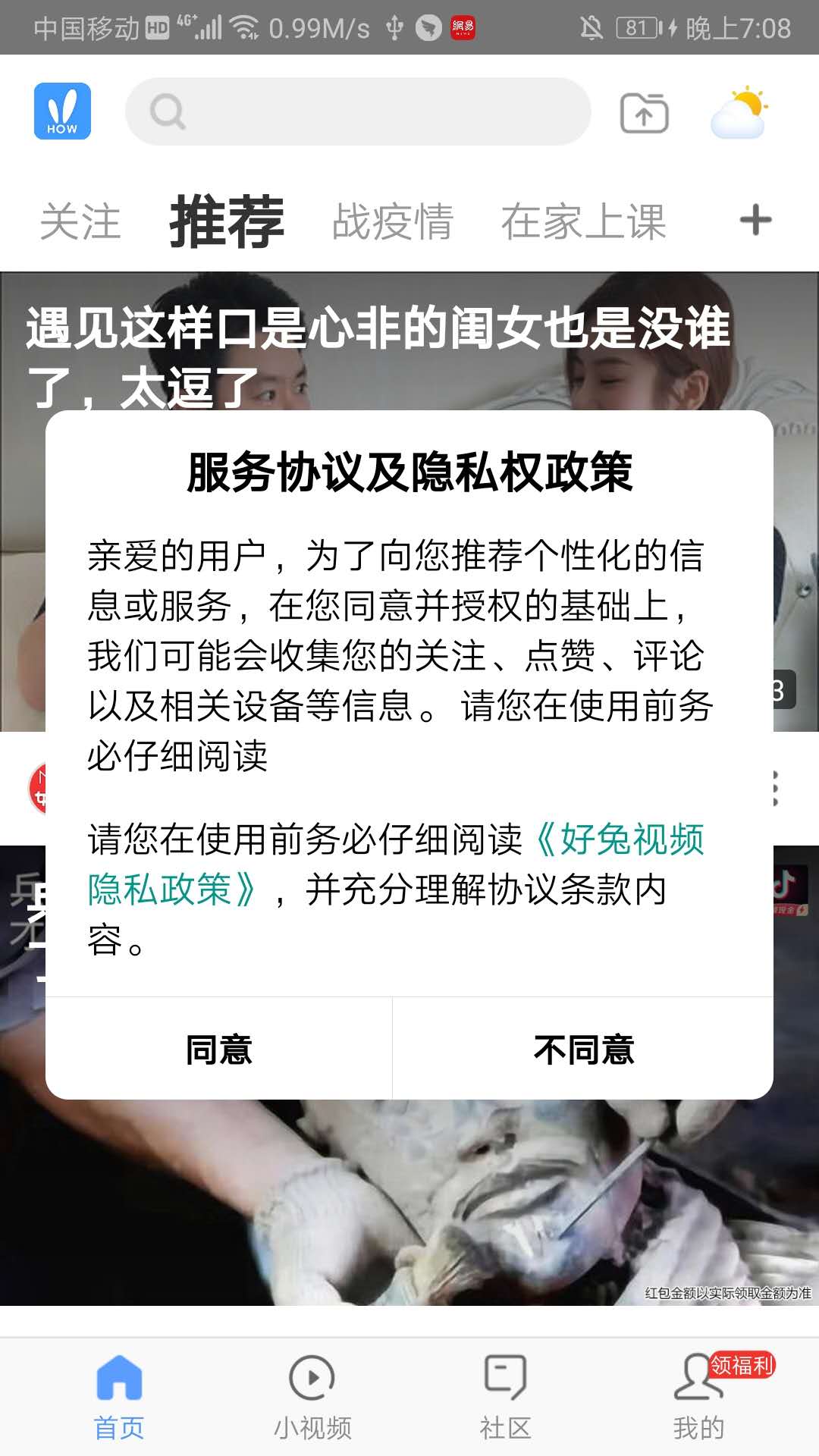This screenshot has height=1456, width=819.
Task: Decline with the 不同意 button
Action: click(x=583, y=1050)
